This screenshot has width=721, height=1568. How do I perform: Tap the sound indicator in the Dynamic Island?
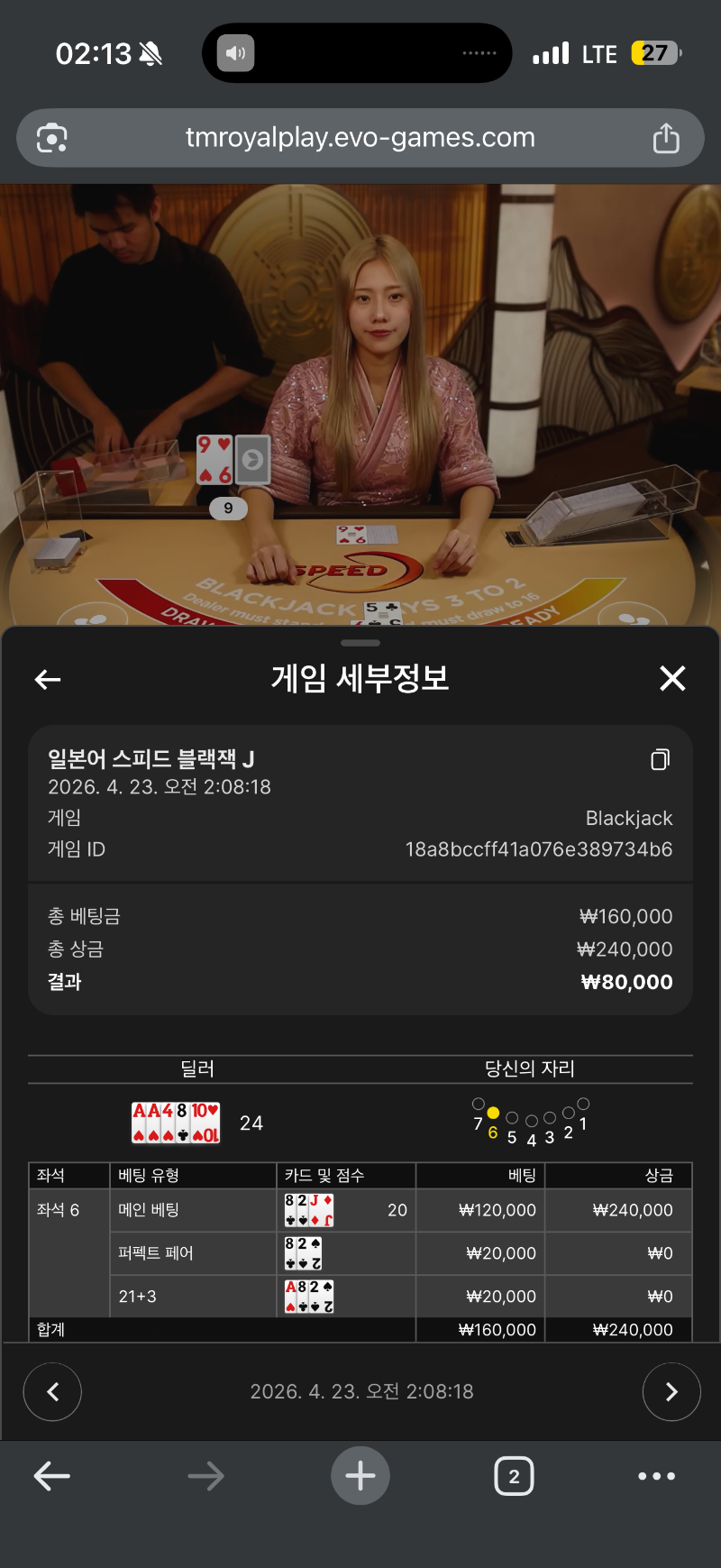click(236, 53)
